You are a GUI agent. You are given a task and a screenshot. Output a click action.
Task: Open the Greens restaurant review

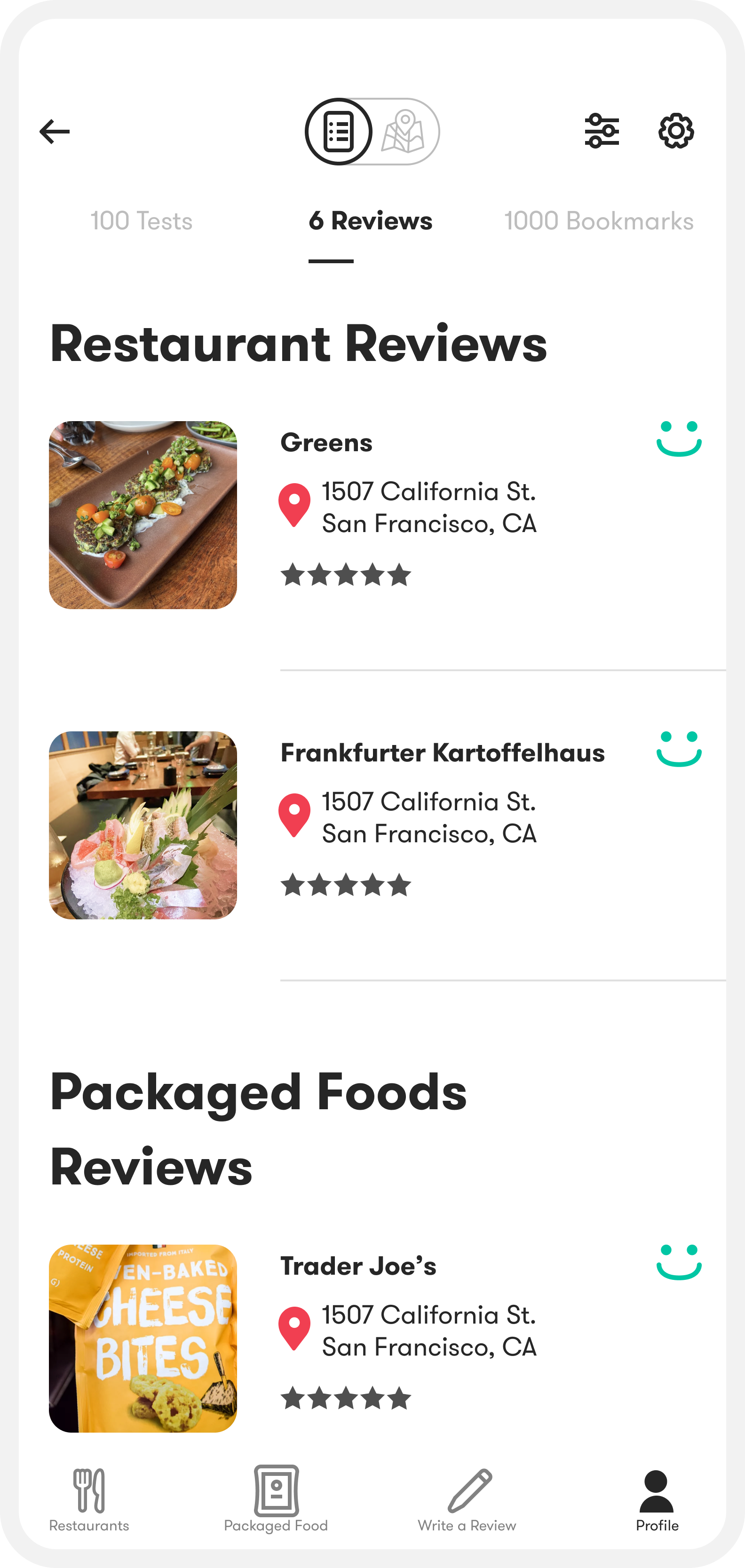[x=326, y=442]
